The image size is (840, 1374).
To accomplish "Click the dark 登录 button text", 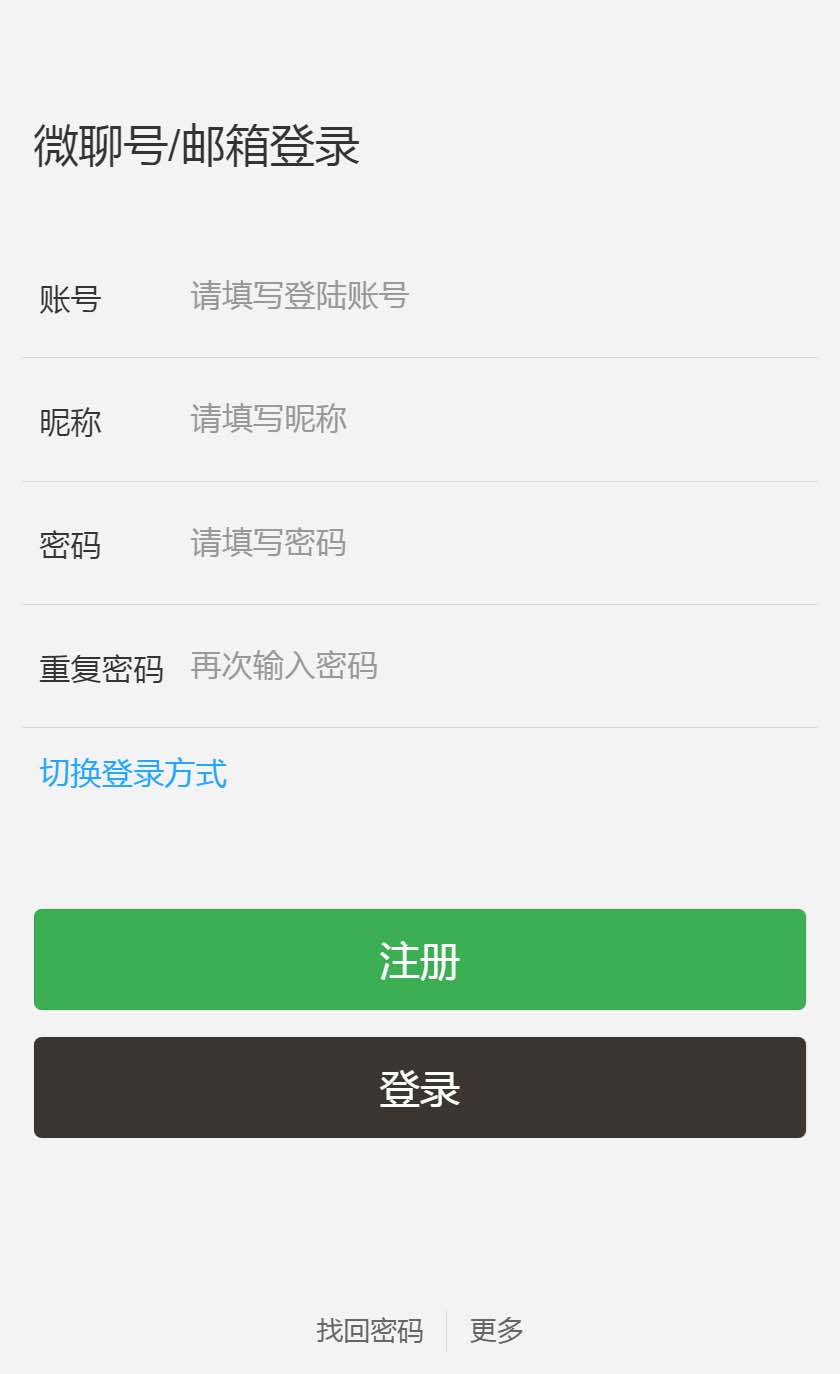I will click(x=420, y=1087).
